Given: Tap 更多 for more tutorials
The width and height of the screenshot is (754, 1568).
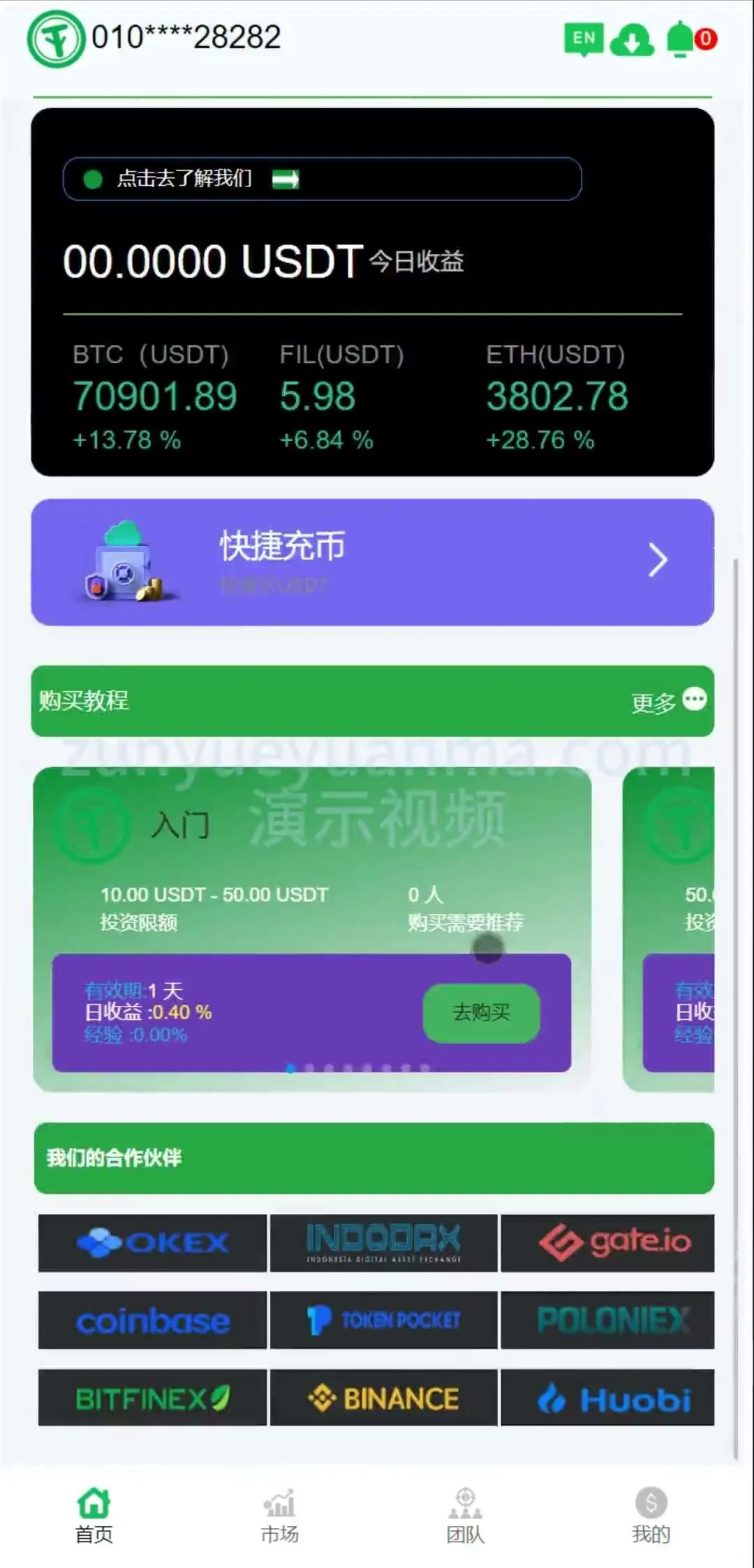Looking at the screenshot, I should pos(667,701).
